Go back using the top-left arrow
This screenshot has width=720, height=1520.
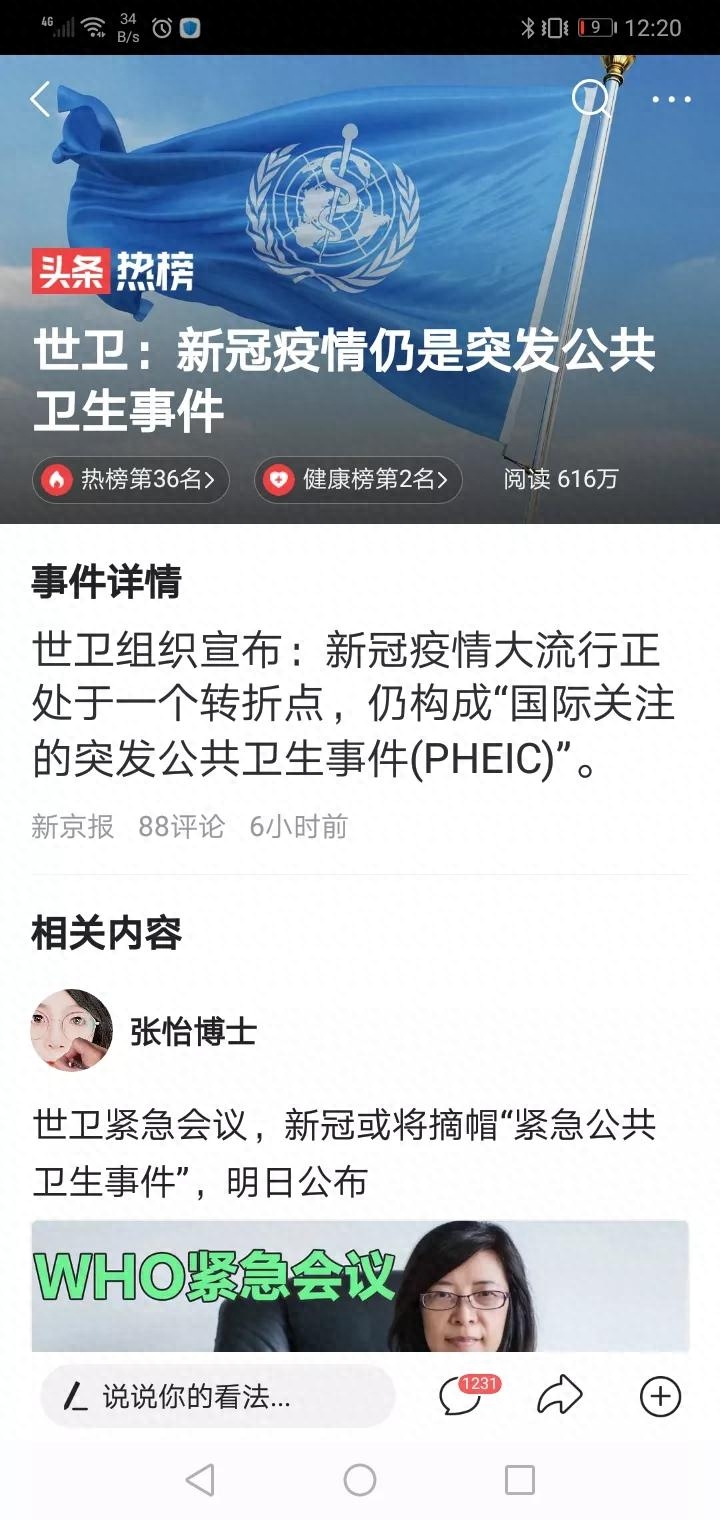coord(40,99)
